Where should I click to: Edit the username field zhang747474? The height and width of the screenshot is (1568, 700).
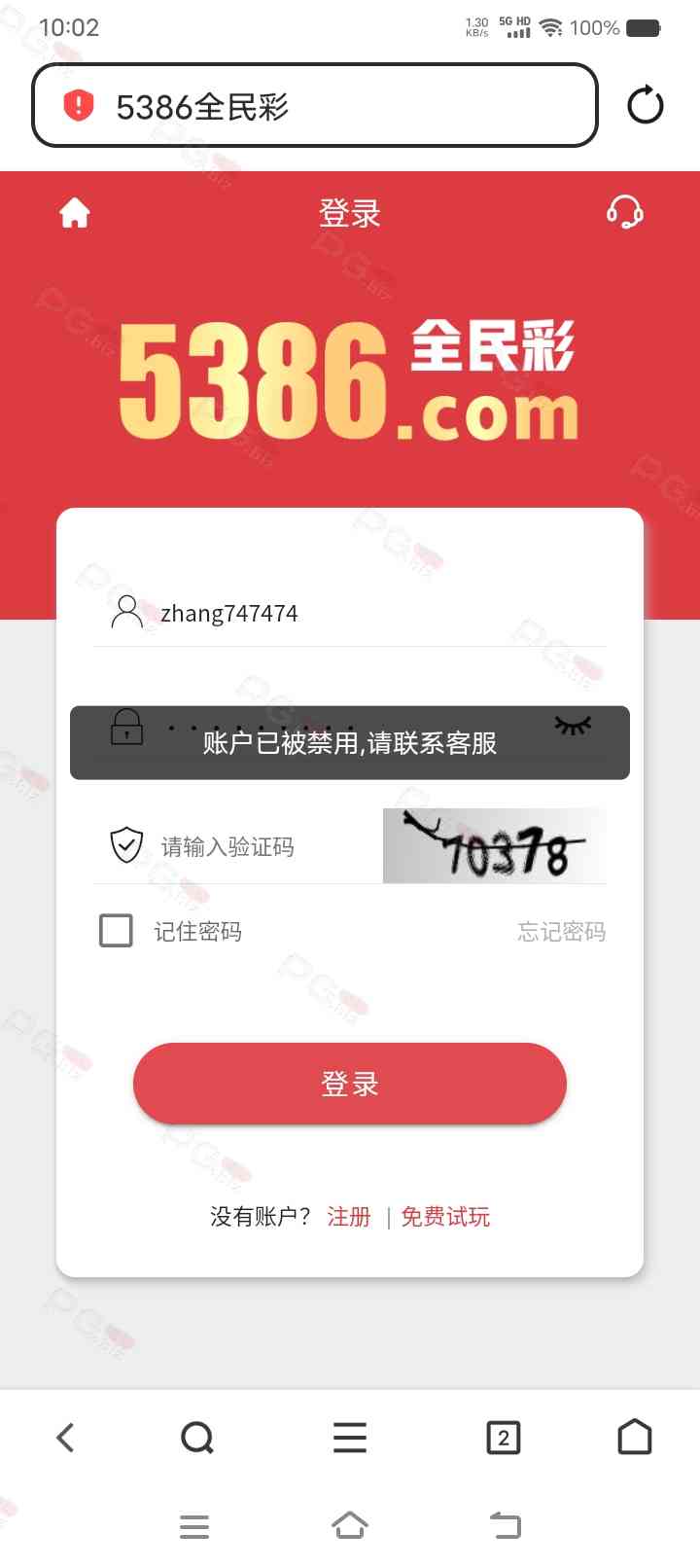tap(369, 614)
